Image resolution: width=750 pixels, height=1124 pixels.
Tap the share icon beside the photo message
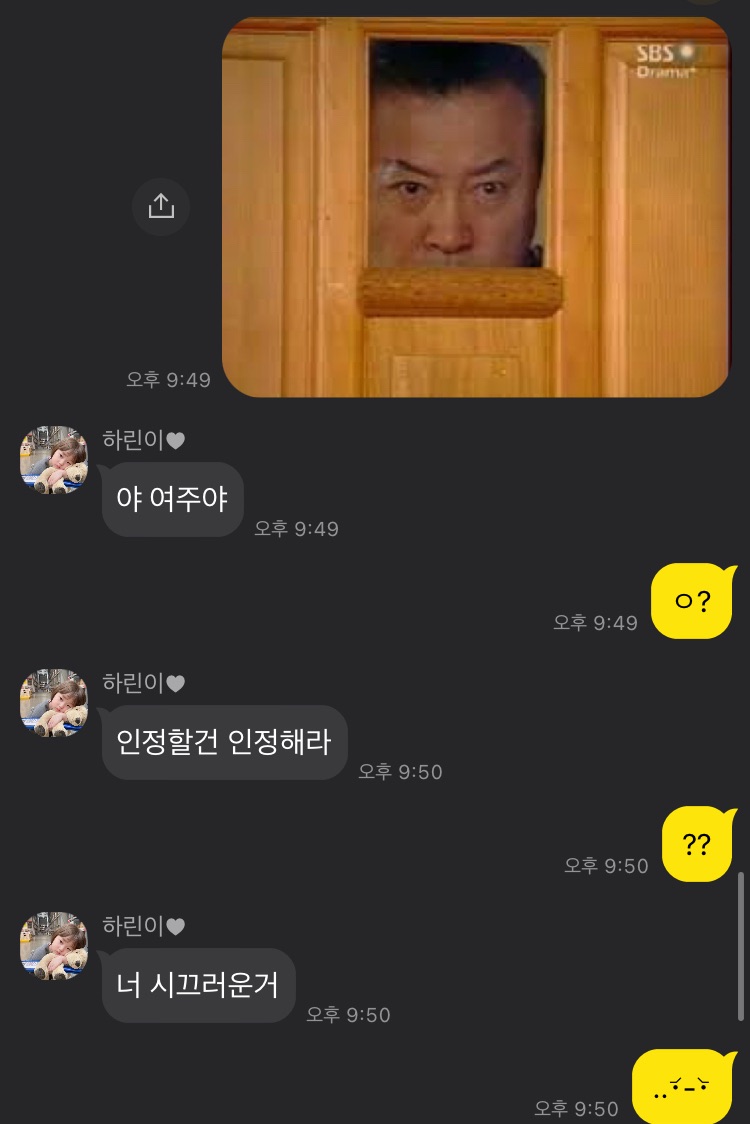[x=161, y=207]
